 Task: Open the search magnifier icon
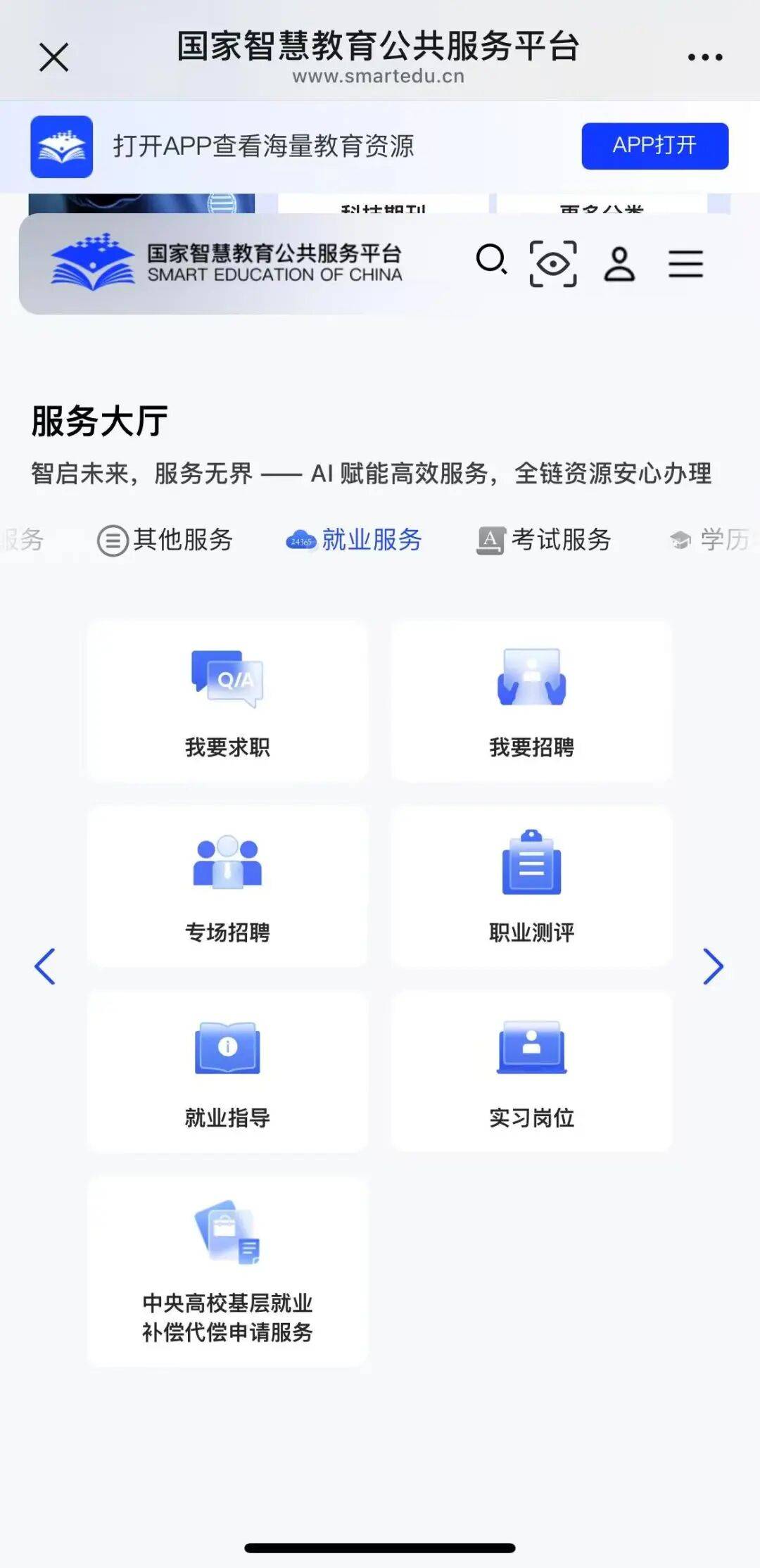(491, 261)
